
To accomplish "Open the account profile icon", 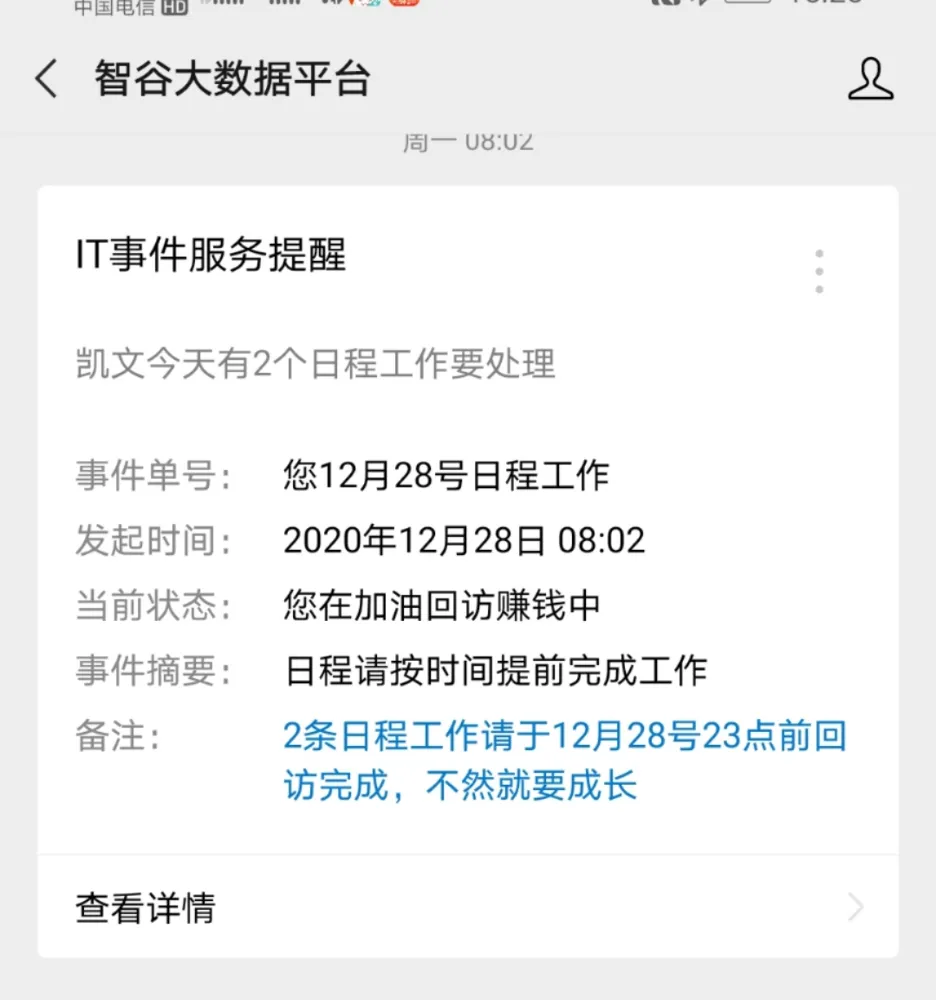I will (870, 79).
